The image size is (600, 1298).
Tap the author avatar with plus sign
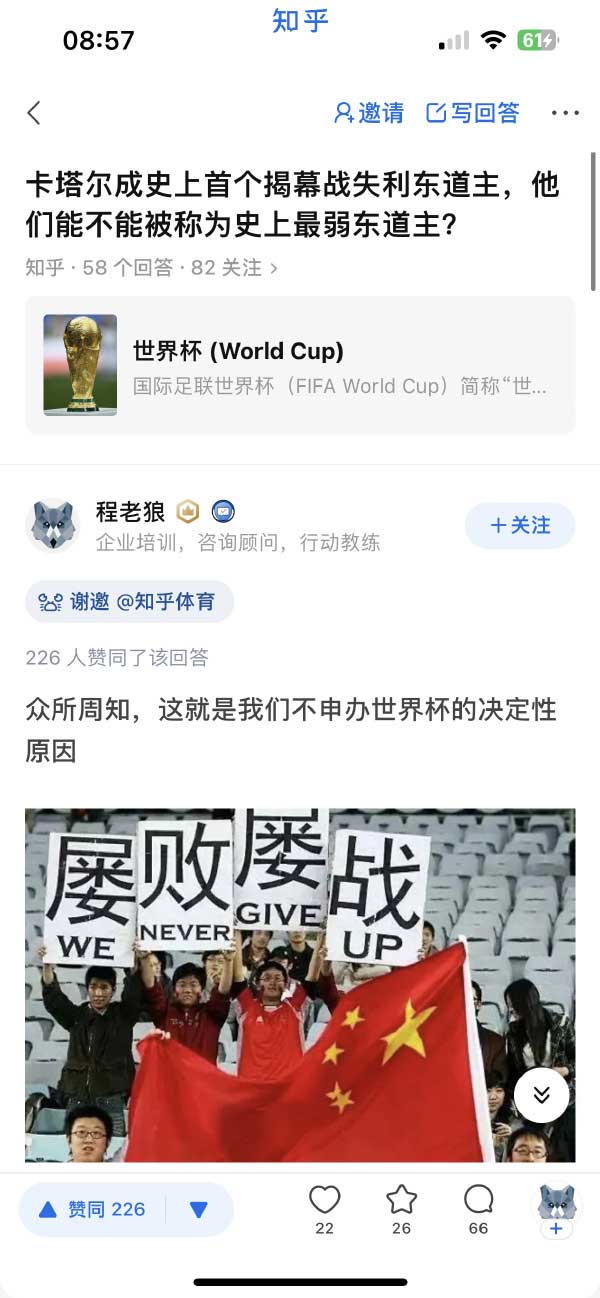click(x=556, y=1208)
